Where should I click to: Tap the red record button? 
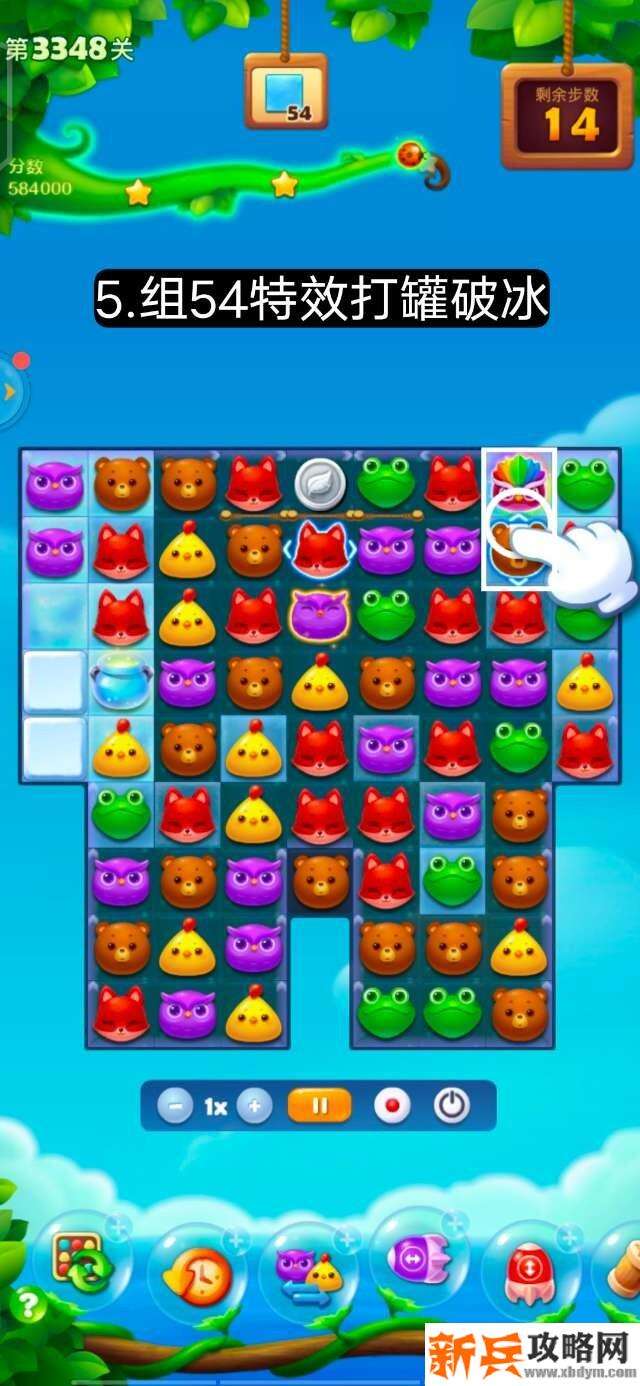click(x=392, y=1106)
